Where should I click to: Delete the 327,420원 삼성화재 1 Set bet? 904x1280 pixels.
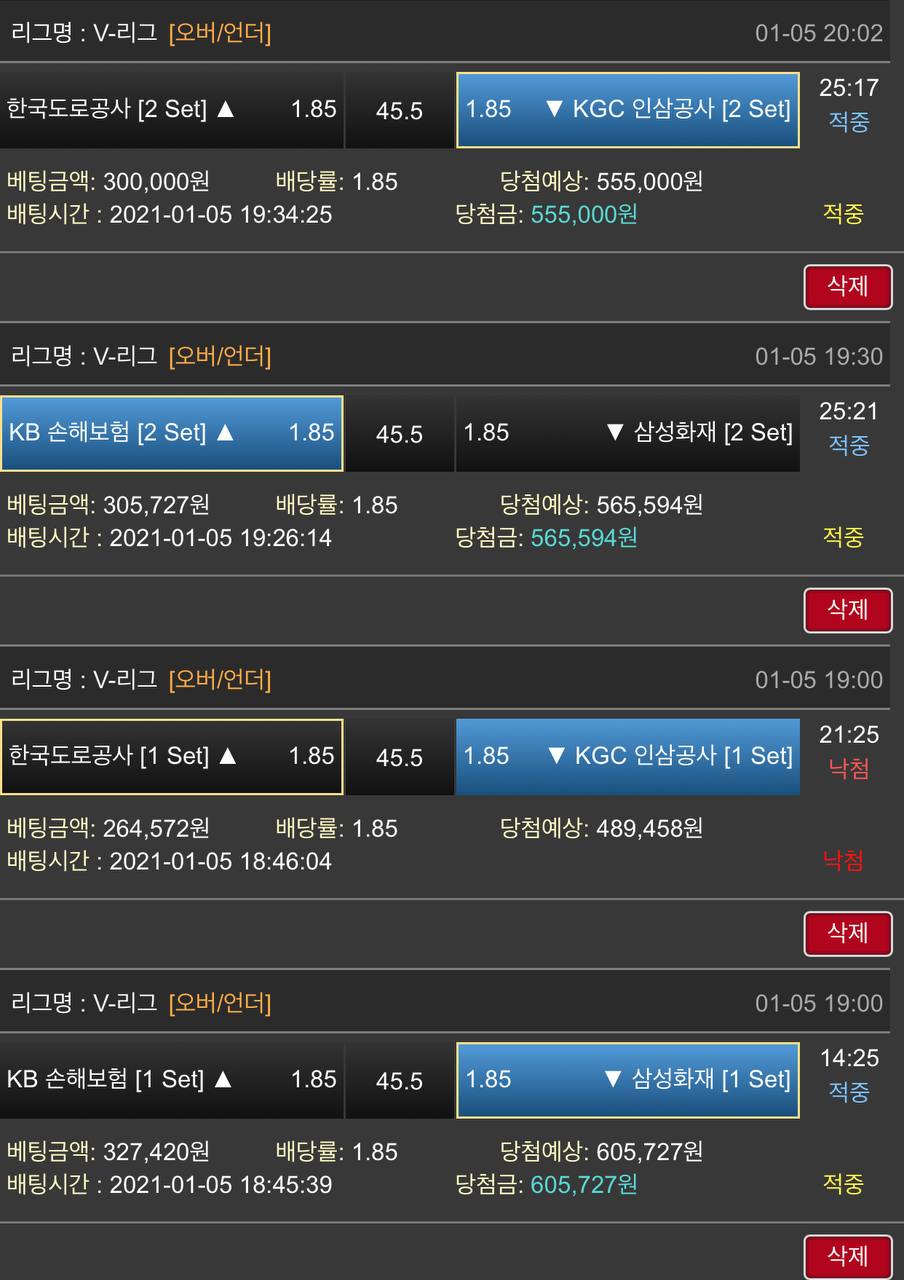point(847,1256)
